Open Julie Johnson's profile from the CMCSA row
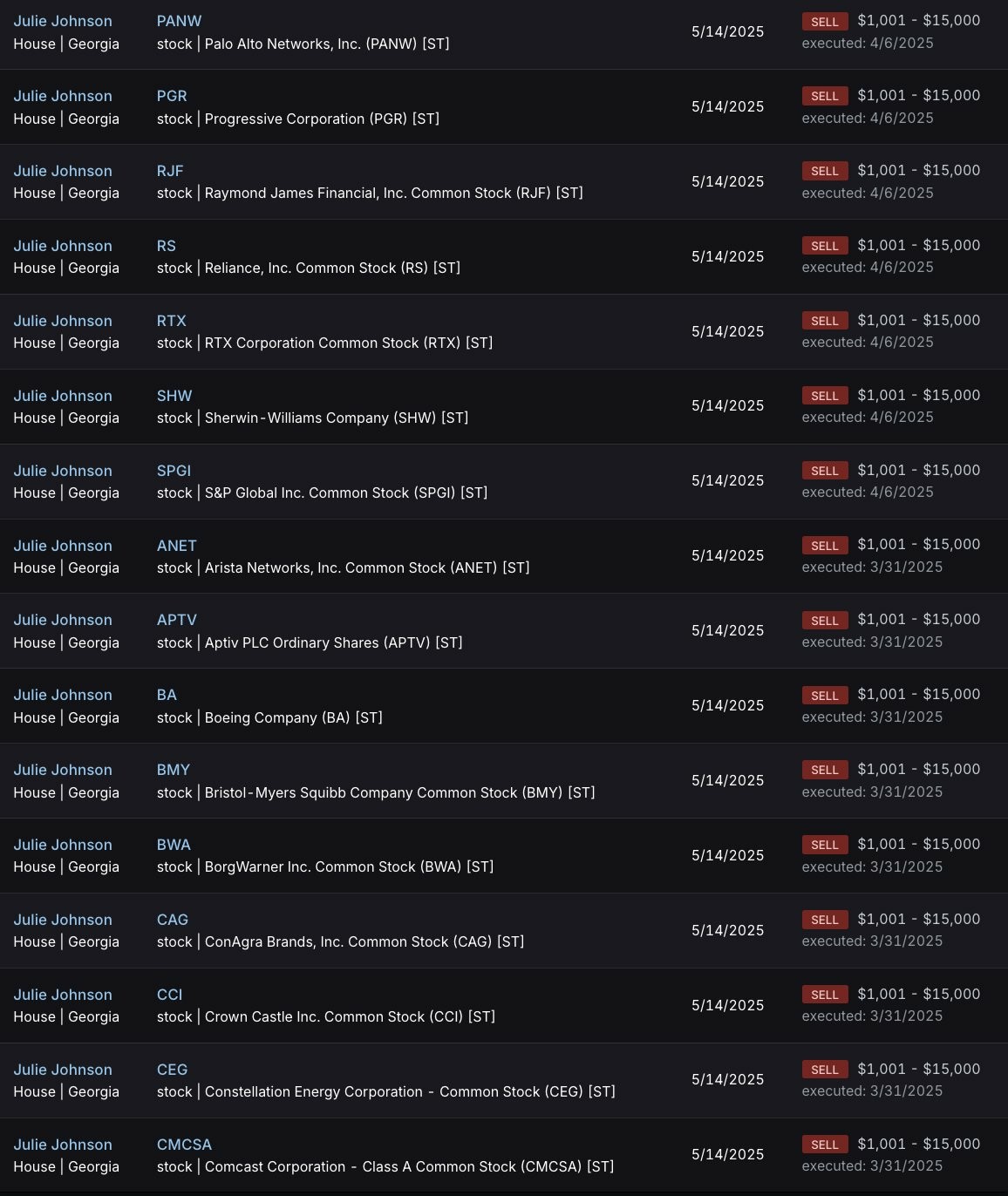The image size is (1008, 1196). click(63, 1145)
